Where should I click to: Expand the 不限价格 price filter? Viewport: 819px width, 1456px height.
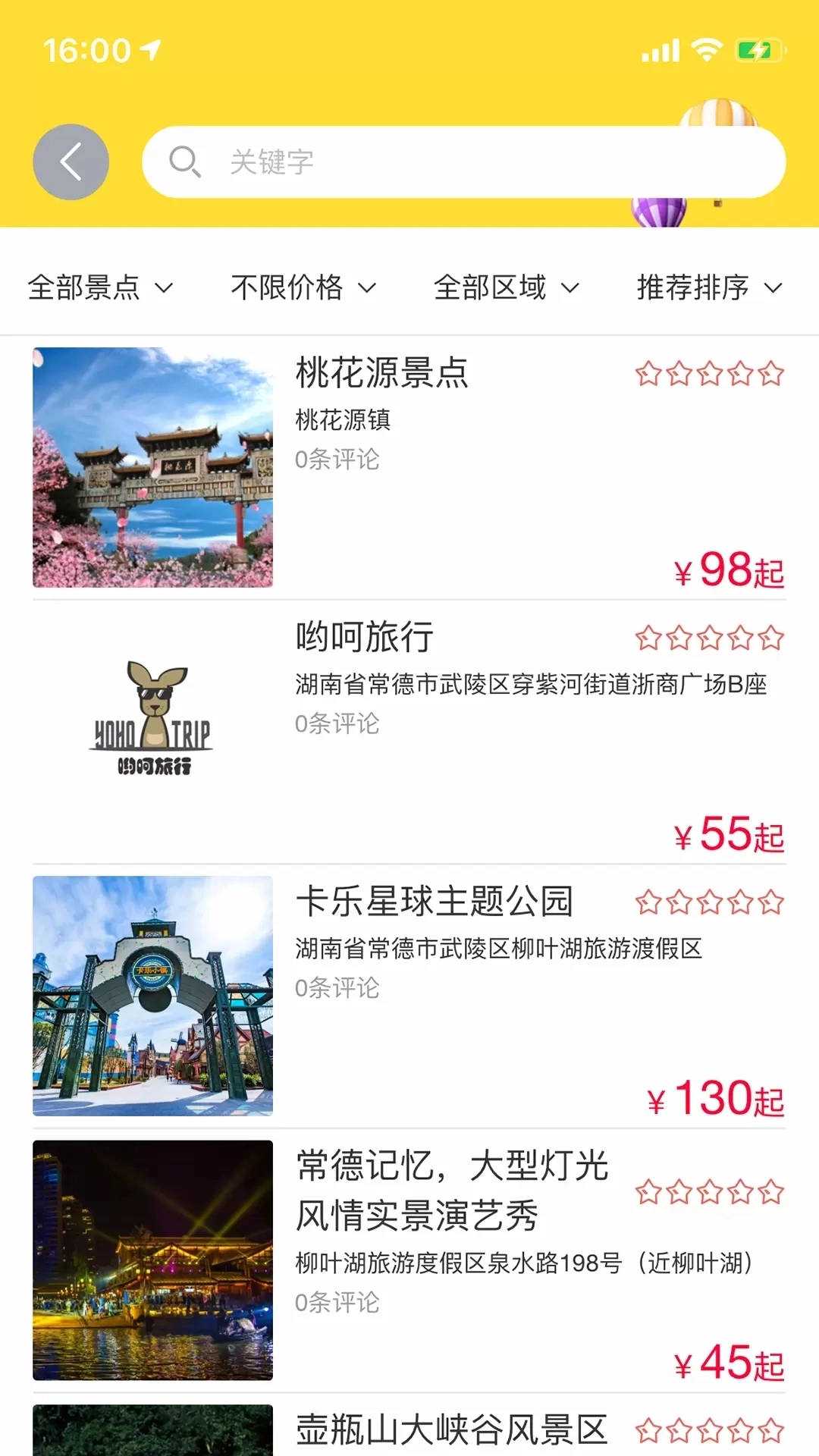click(302, 287)
